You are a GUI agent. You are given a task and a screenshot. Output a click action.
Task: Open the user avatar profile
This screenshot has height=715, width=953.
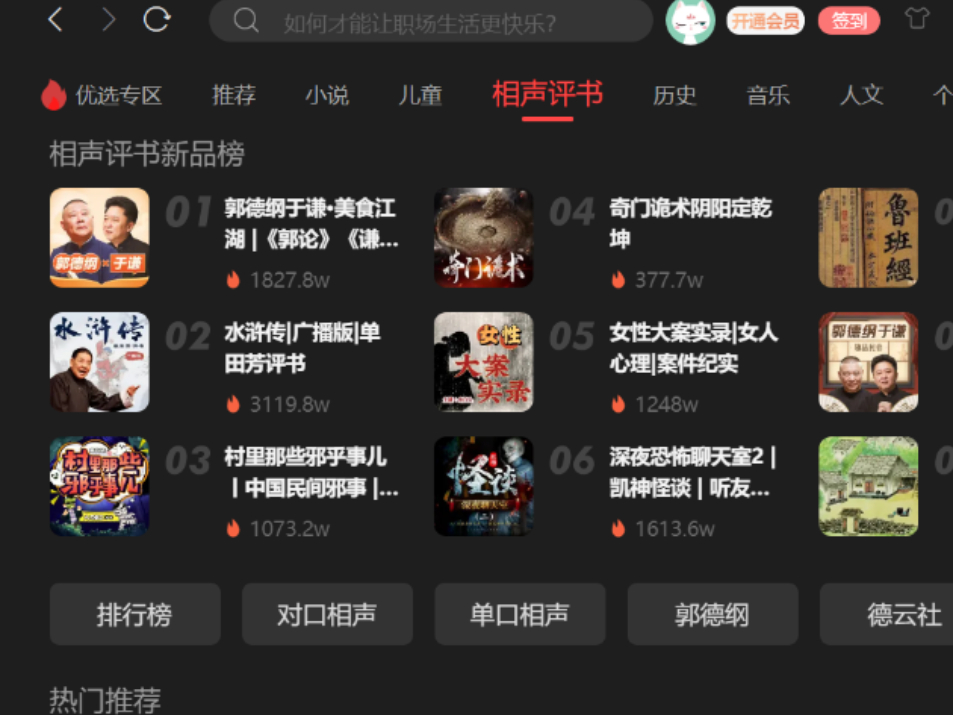pos(690,20)
